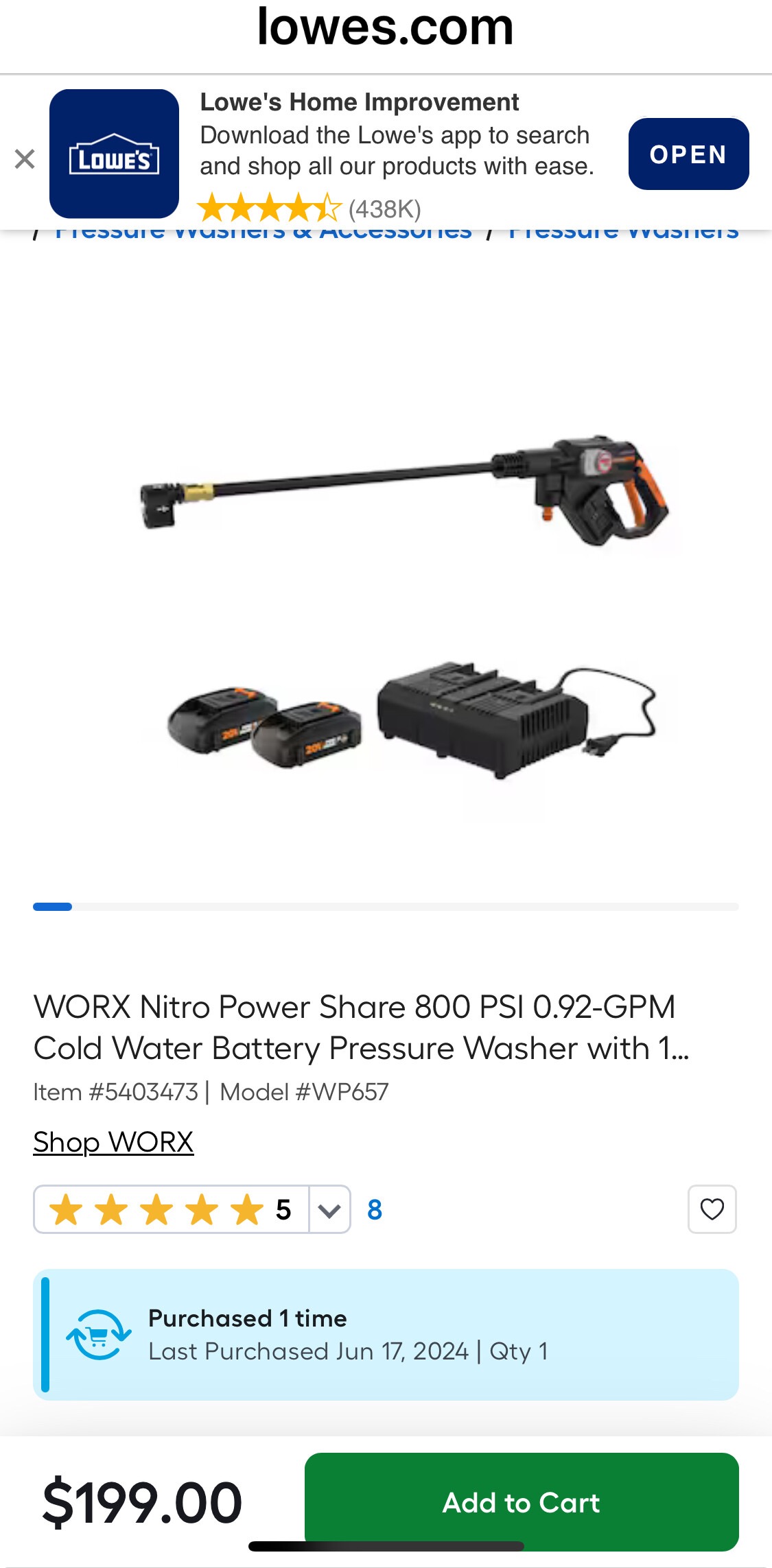Open the 8 reviews link
Screen dimensions: 772x1568
click(x=375, y=1210)
